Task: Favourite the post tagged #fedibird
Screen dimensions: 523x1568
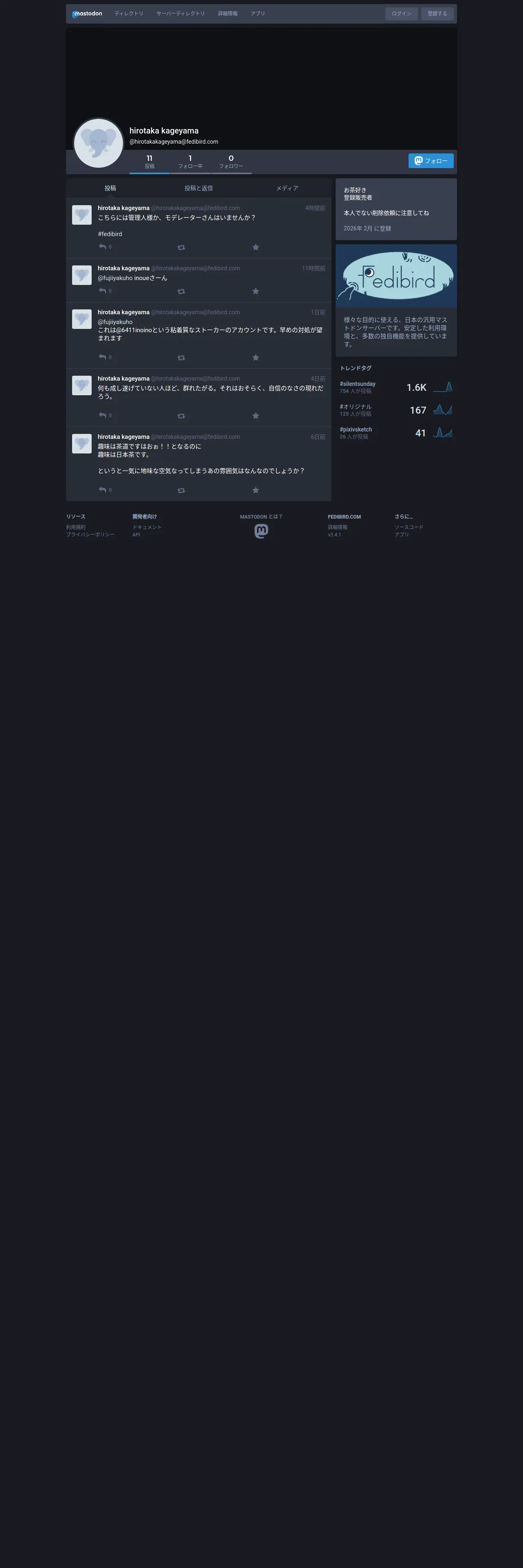Action: pos(256,247)
